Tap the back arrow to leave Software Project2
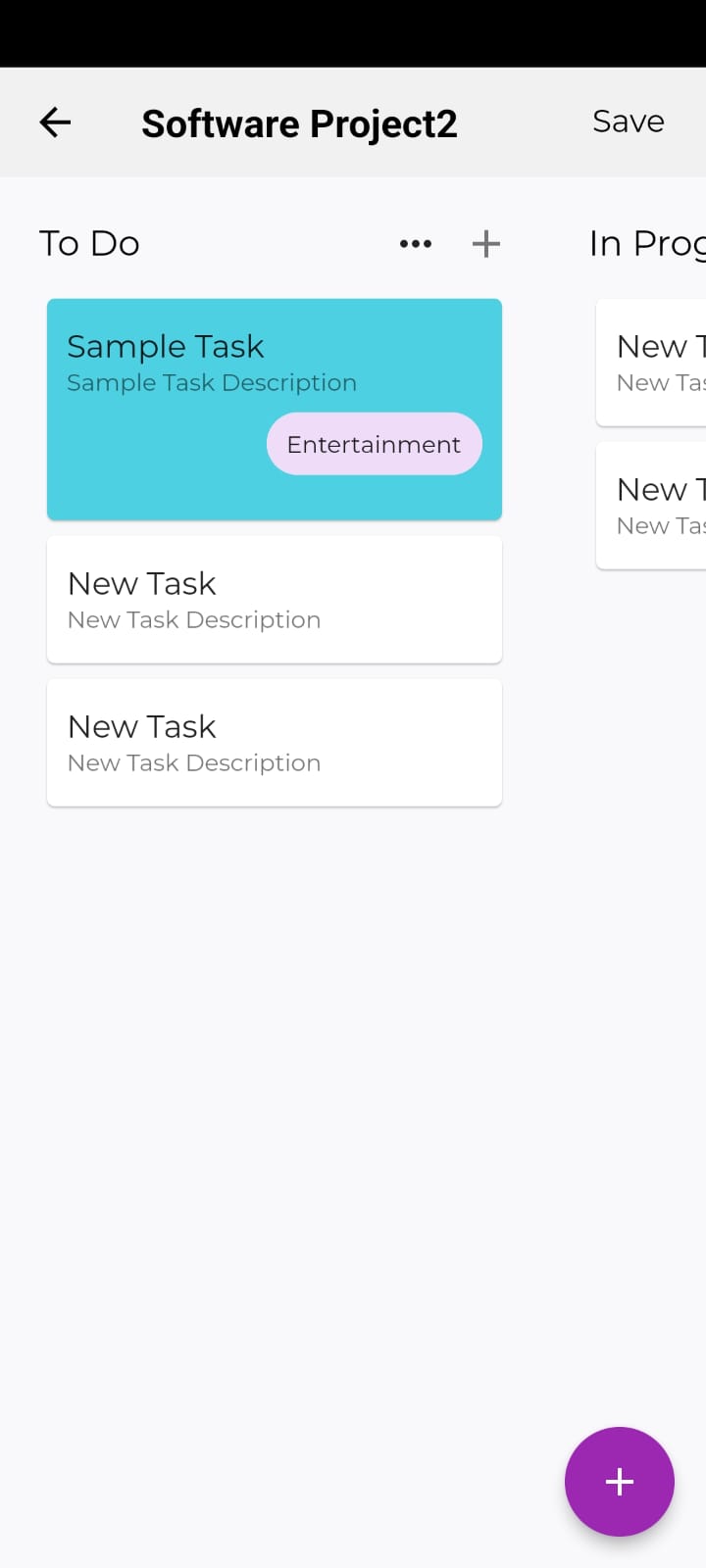This screenshot has width=706, height=1568. (x=55, y=122)
